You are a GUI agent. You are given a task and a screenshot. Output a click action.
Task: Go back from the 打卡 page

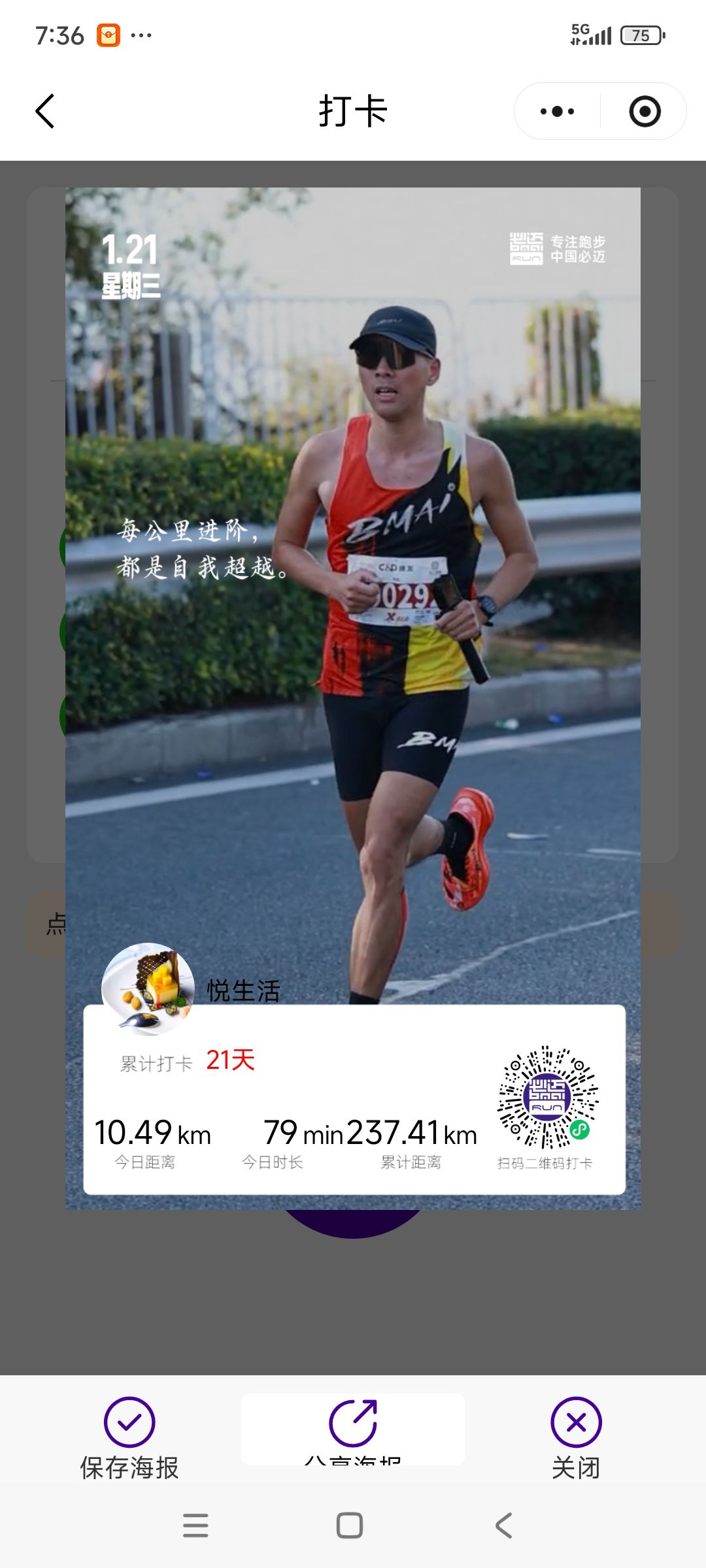click(x=44, y=111)
